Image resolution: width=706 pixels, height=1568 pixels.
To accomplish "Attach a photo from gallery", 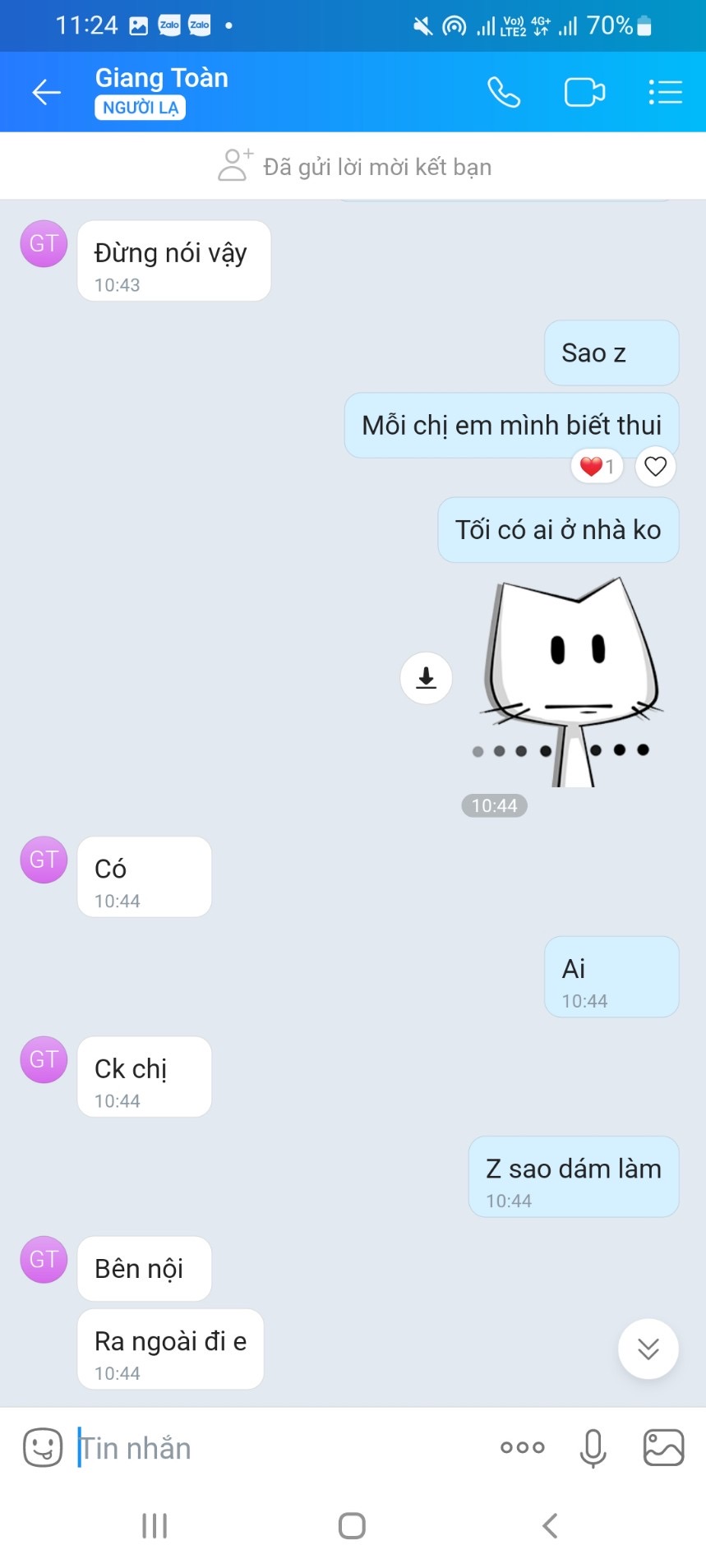I will tap(663, 1447).
